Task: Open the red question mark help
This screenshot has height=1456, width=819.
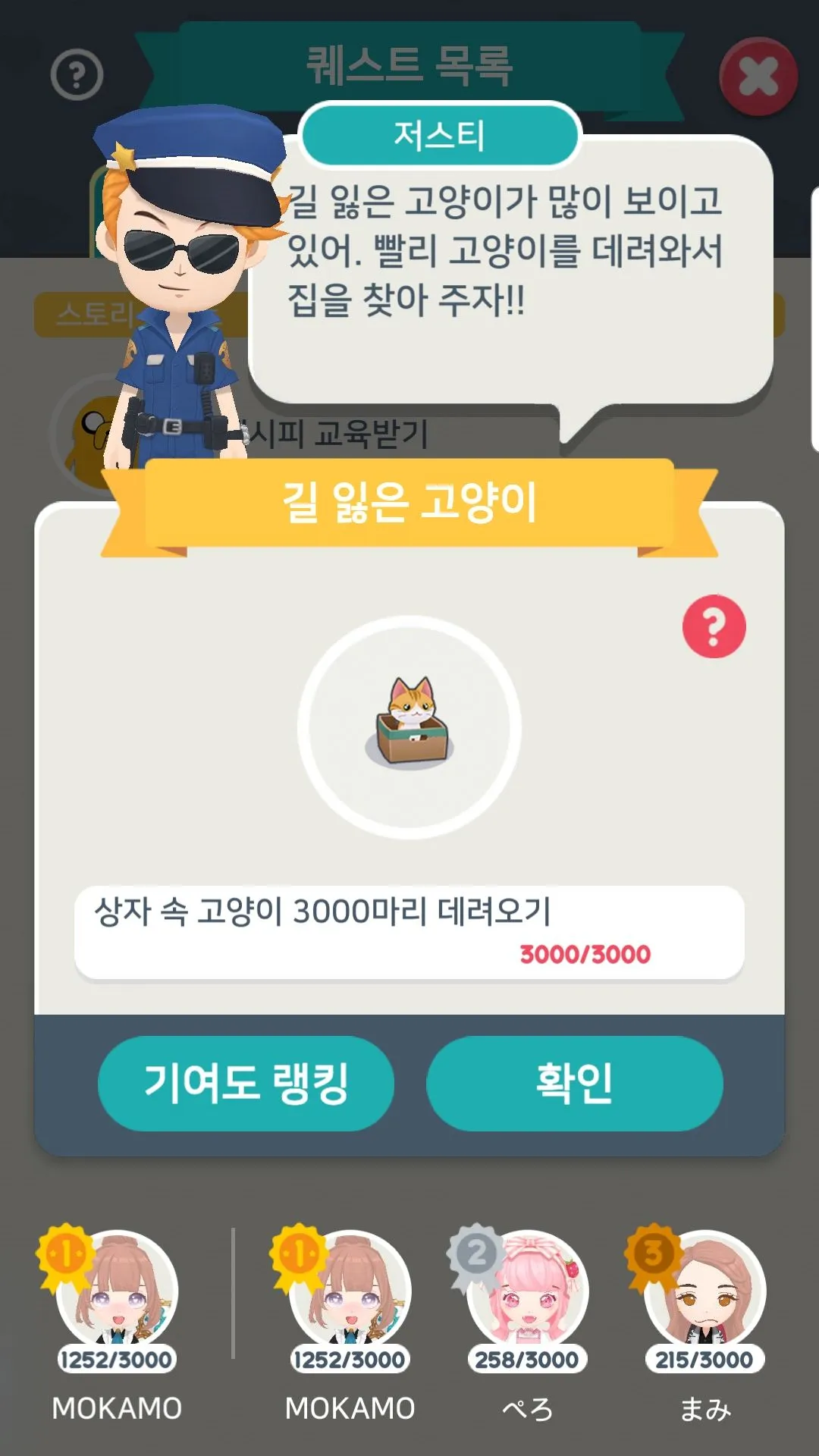Action: [714, 626]
